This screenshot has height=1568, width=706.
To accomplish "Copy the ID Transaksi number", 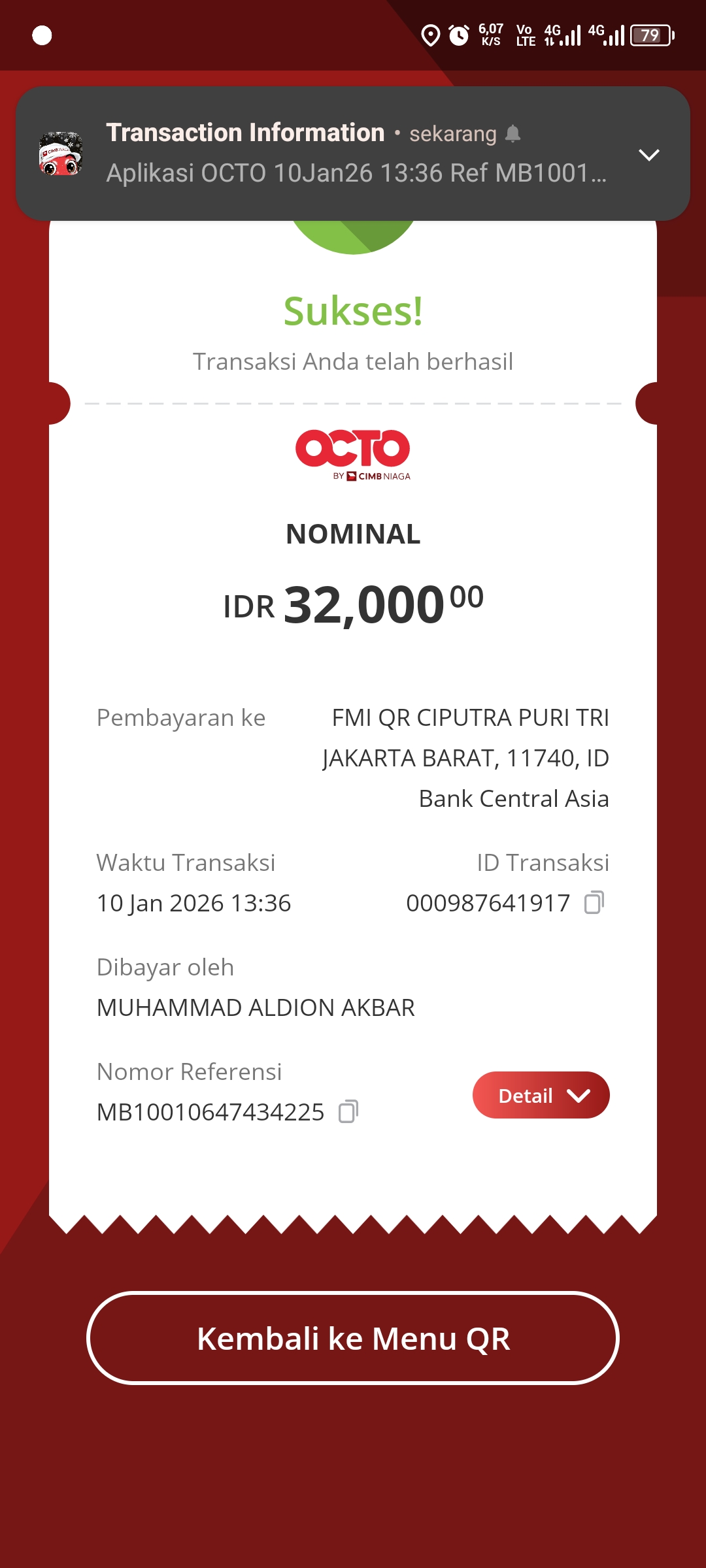I will 594,902.
